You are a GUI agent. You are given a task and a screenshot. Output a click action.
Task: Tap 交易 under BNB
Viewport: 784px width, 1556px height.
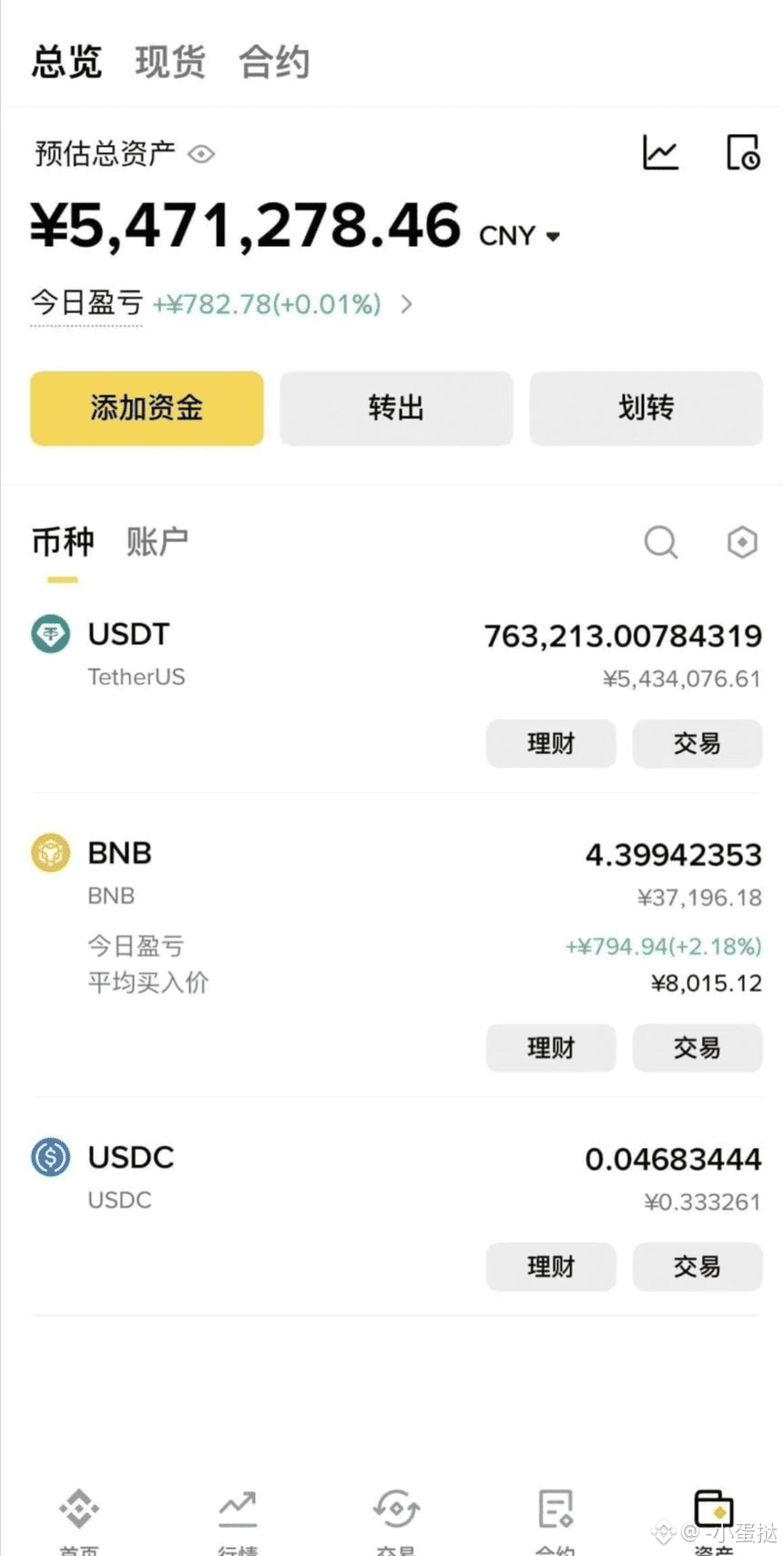click(697, 1048)
